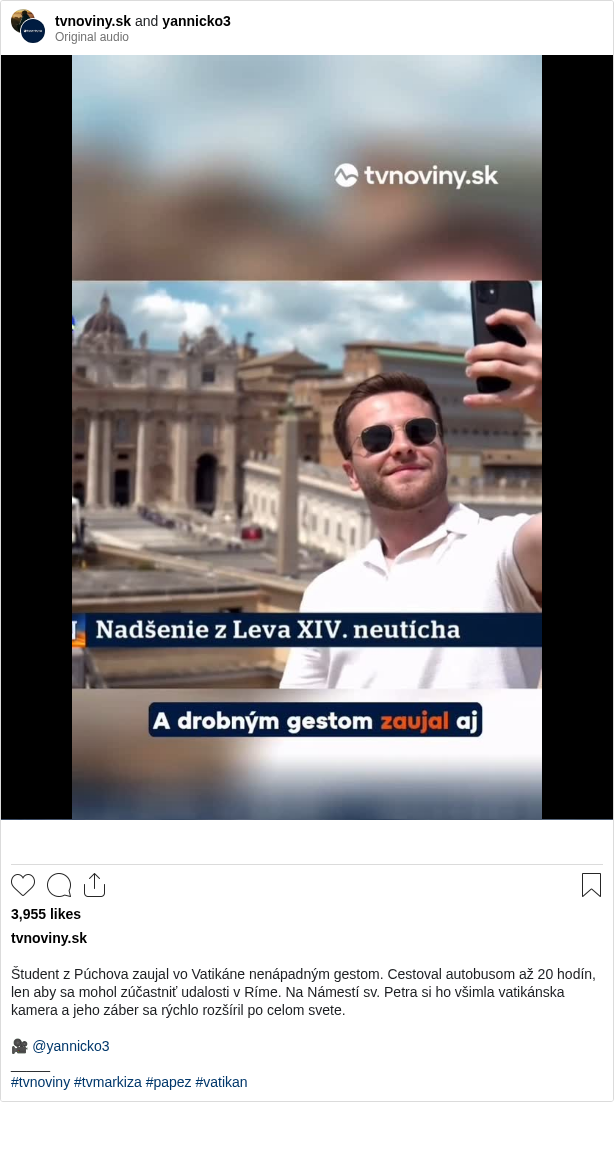
Task: Open tvnoviny.sk profile from the header
Action: tap(93, 21)
